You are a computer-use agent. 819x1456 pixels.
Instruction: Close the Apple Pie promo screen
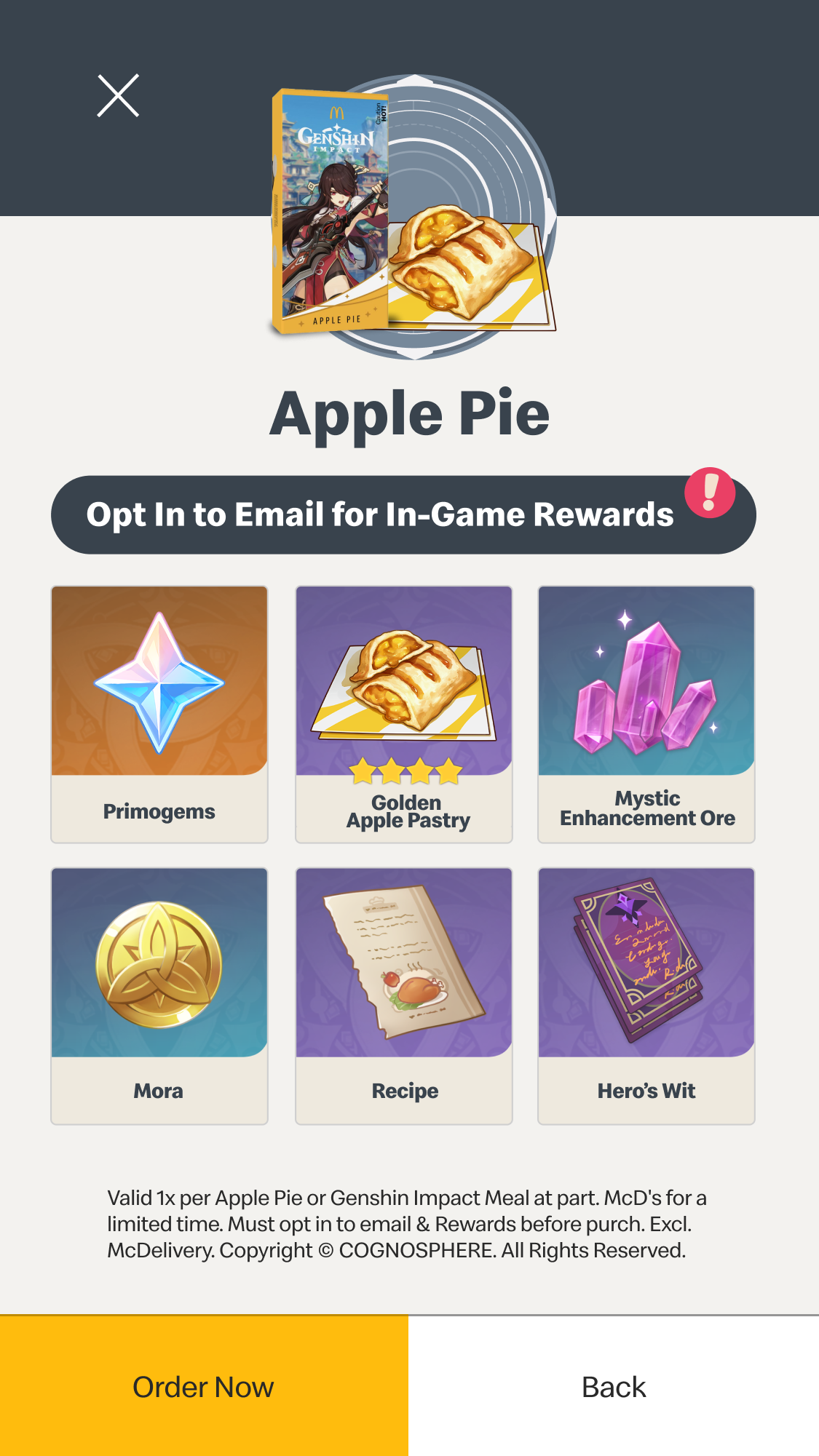[x=118, y=95]
